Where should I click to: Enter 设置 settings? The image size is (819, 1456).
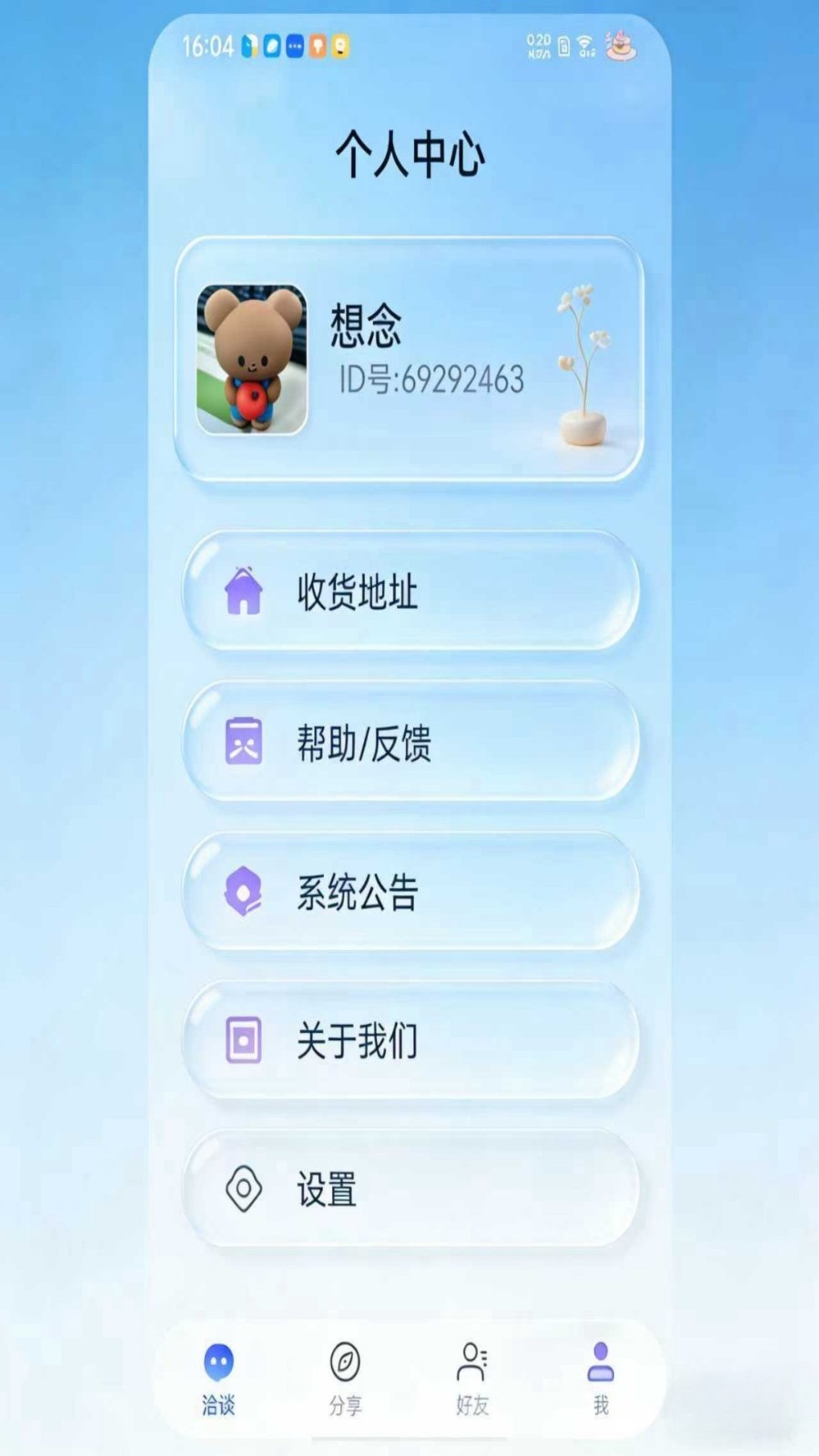point(409,1188)
